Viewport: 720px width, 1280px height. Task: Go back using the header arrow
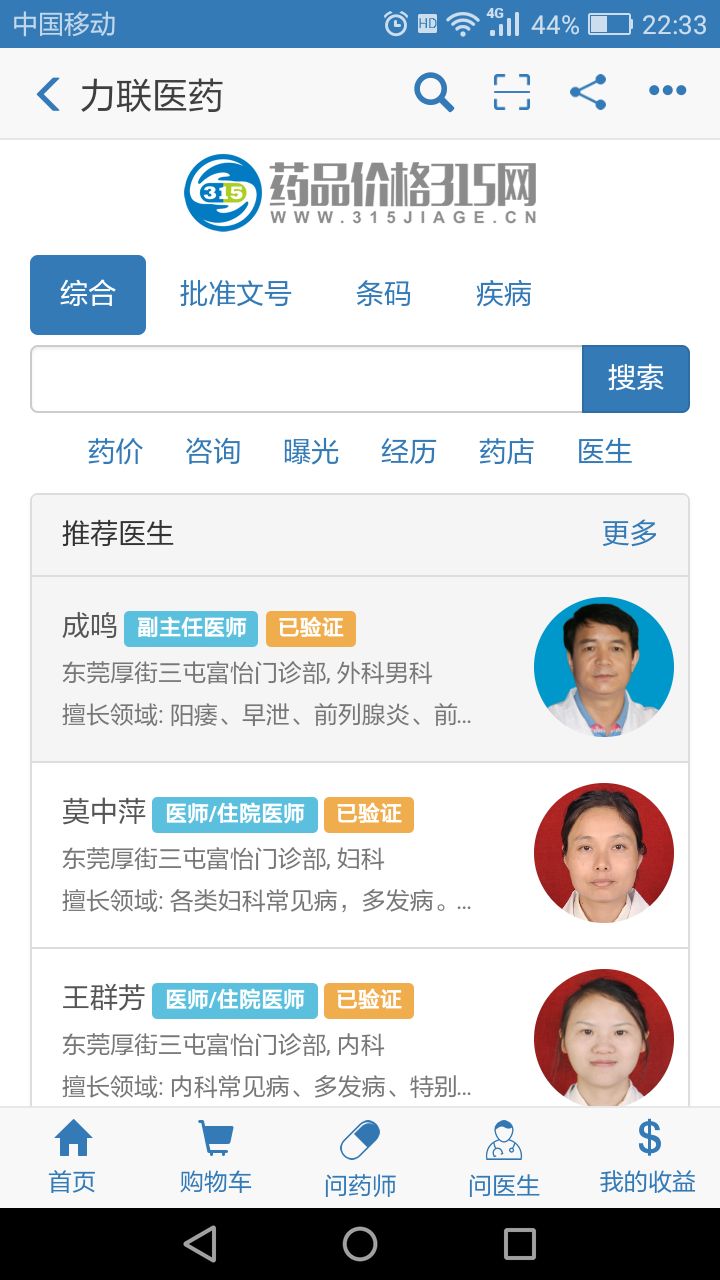[48, 94]
